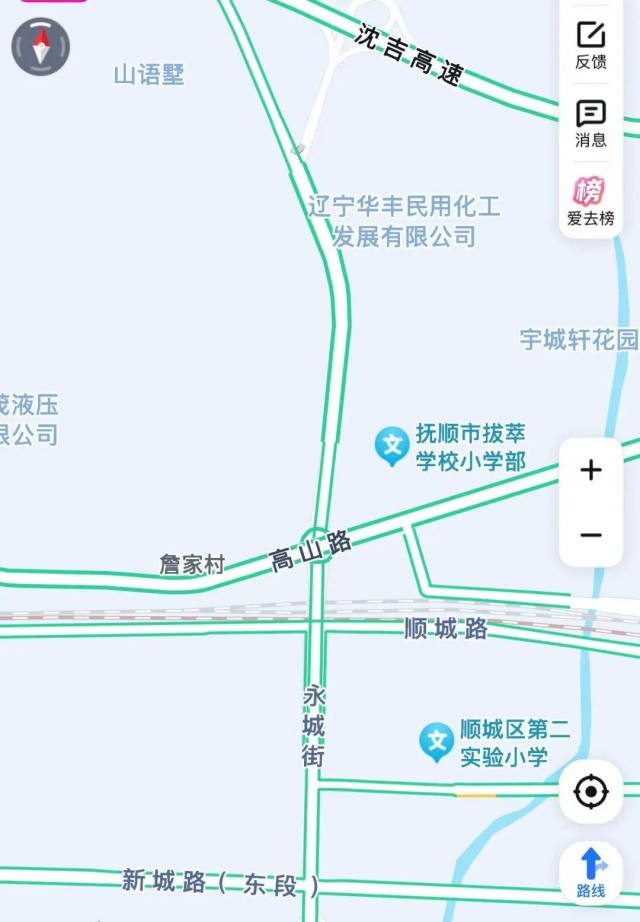The width and height of the screenshot is (640, 922).
Task: Zoom out with the minus button
Action: pos(591,535)
